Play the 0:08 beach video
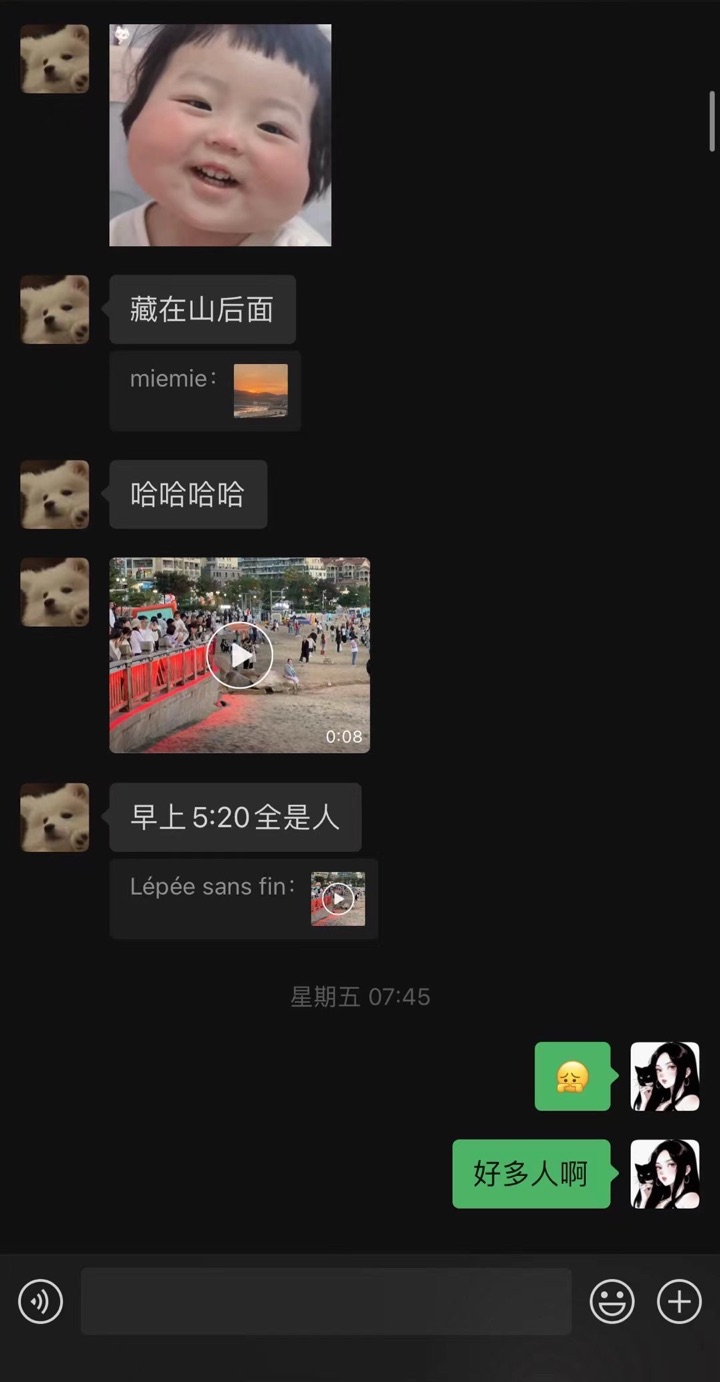Screen dimensions: 720x1382 [239, 655]
